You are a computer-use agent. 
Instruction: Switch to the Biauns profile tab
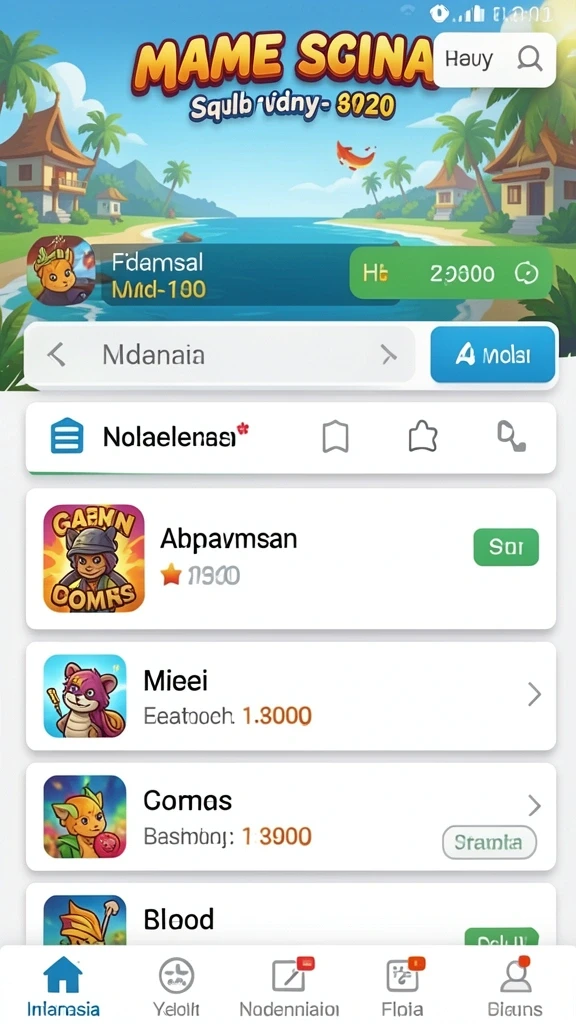tap(515, 985)
